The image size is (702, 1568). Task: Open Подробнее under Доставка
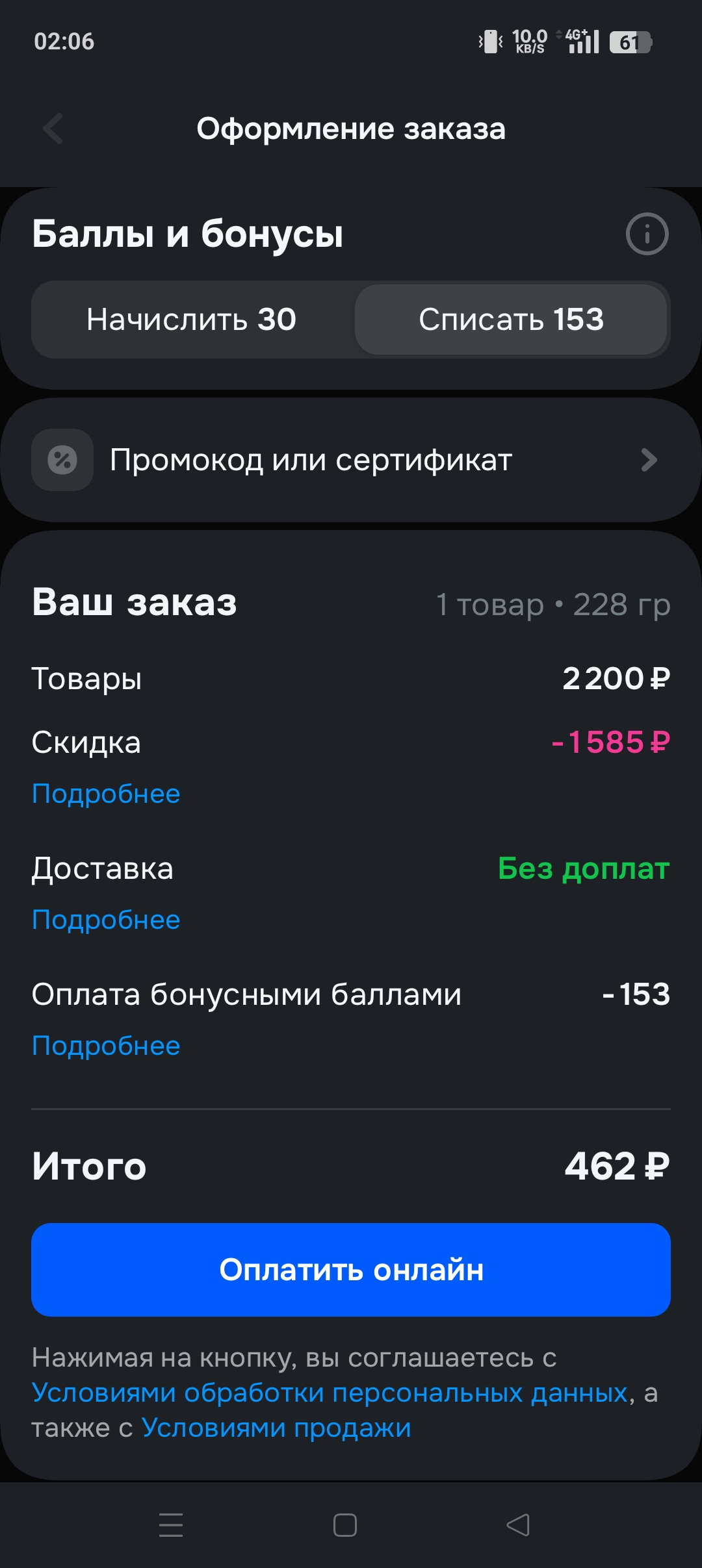tap(106, 920)
